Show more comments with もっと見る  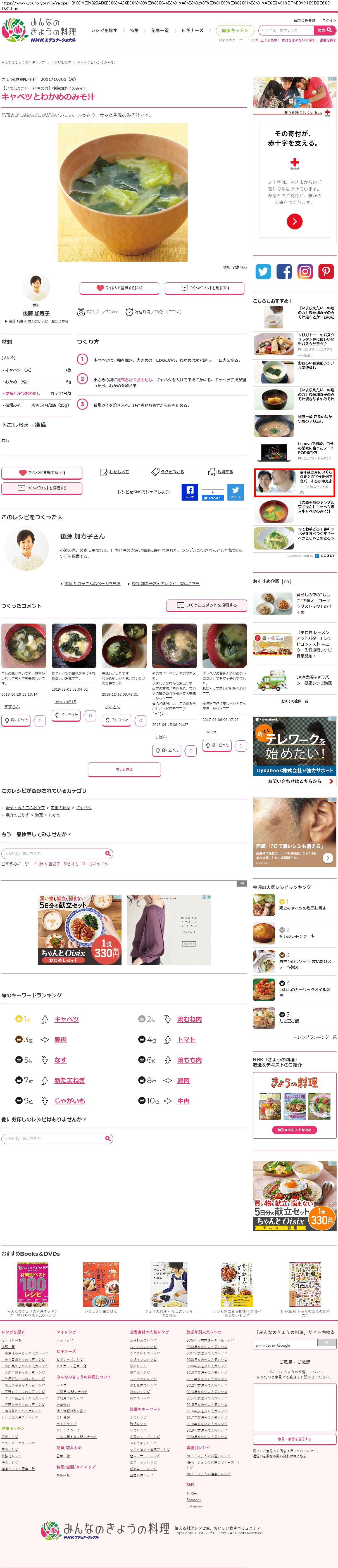pyautogui.click(x=124, y=769)
